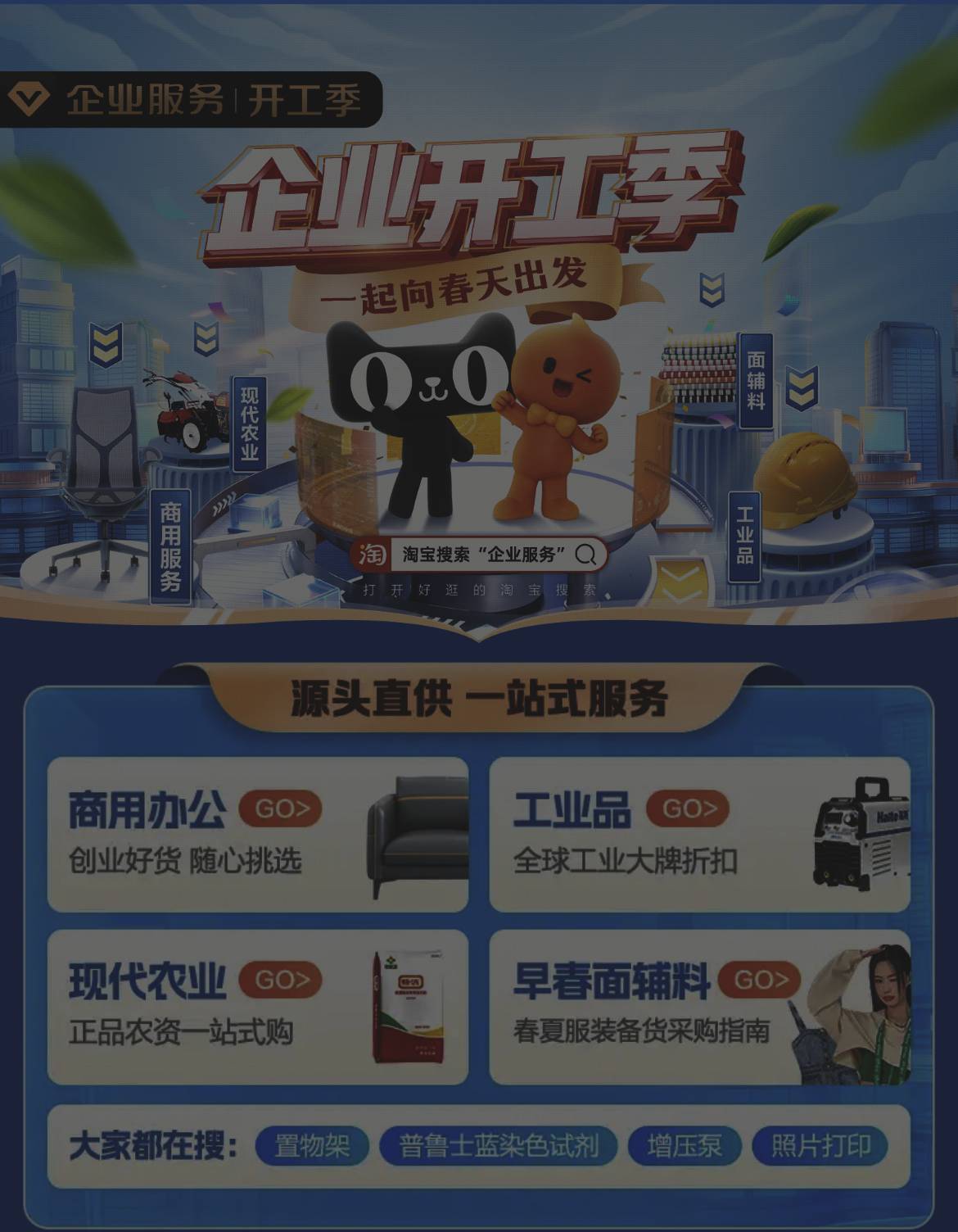The image size is (958, 1232).
Task: Open the 工业品 category card
Action: click(698, 834)
